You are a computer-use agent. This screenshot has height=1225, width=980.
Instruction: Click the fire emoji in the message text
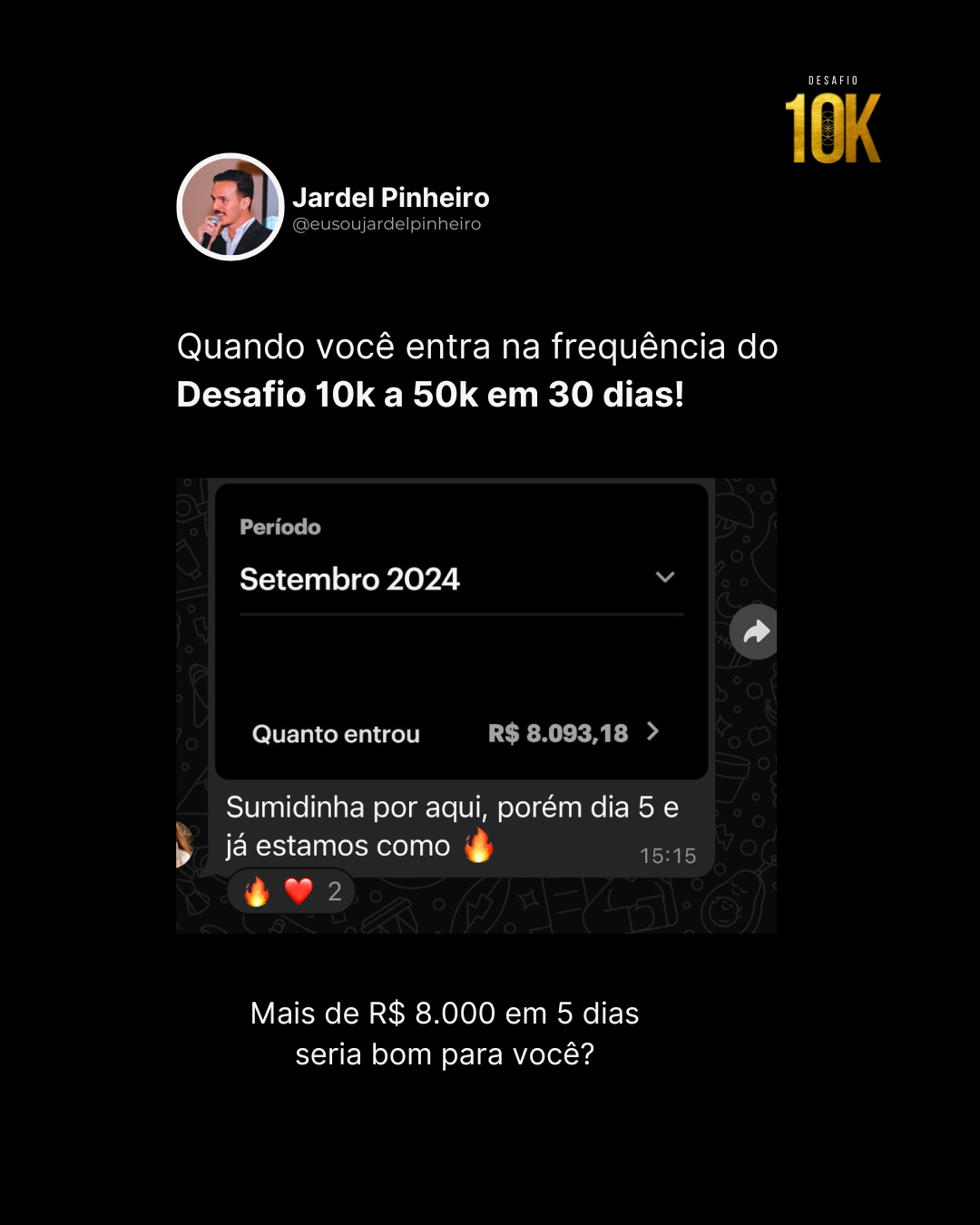478,846
